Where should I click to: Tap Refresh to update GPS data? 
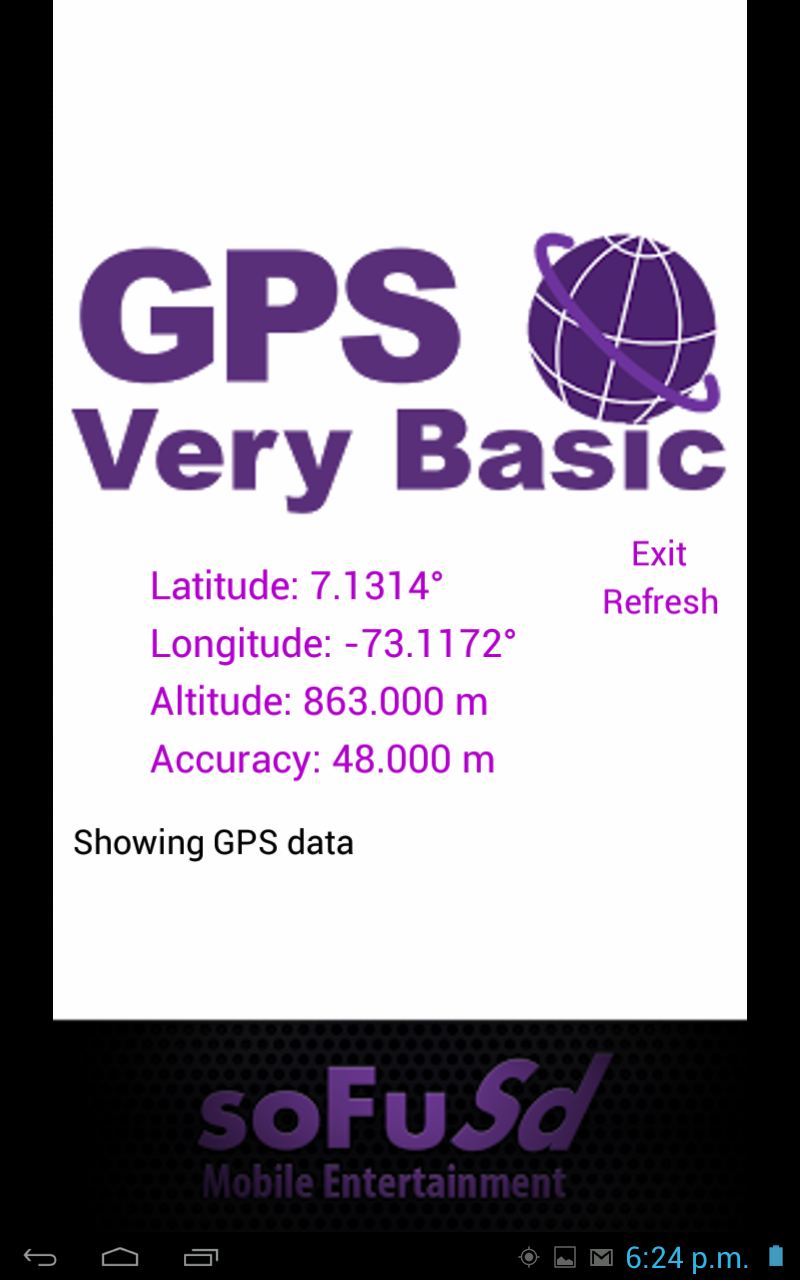point(660,601)
